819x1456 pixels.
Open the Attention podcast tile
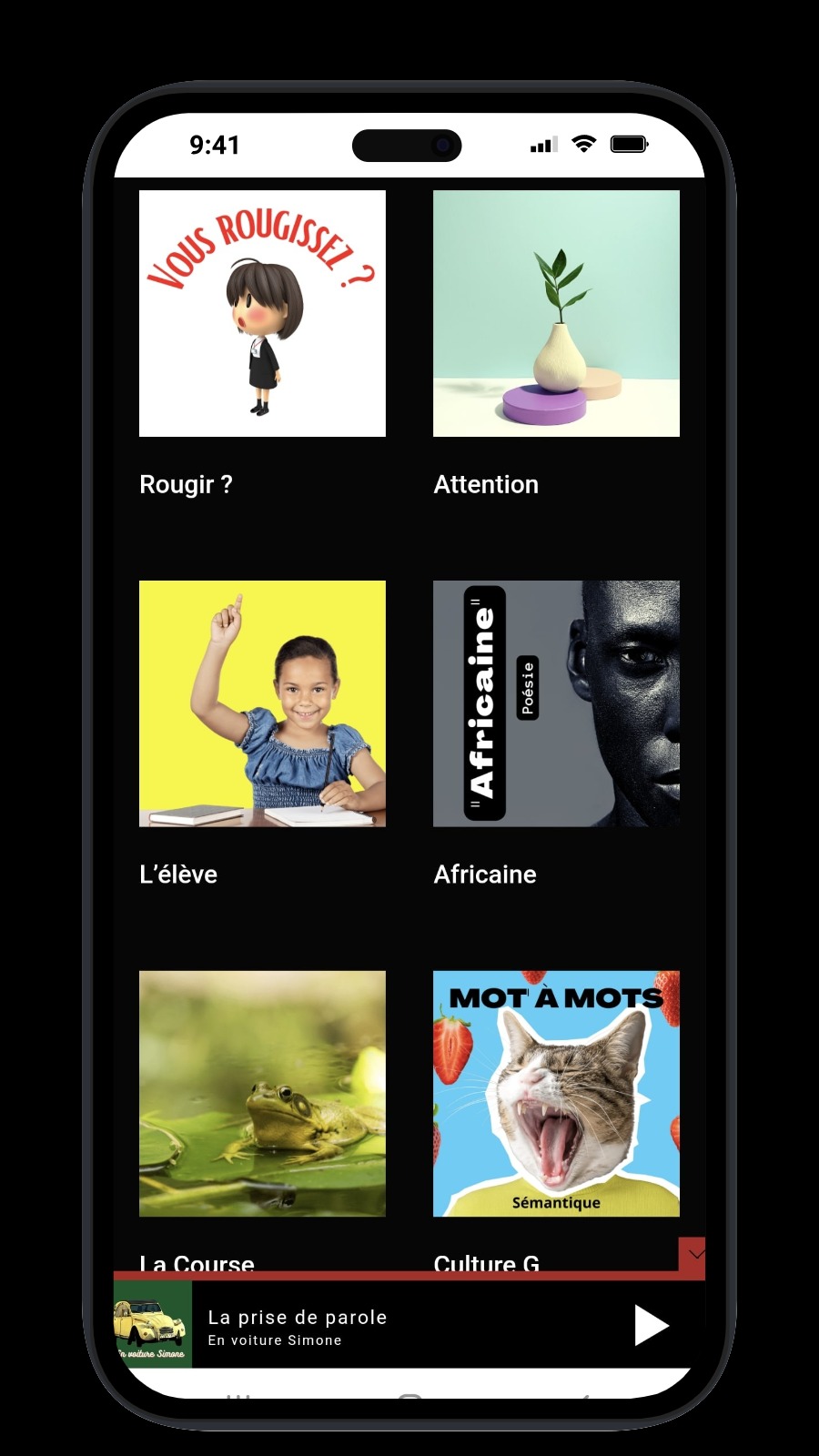(x=556, y=314)
